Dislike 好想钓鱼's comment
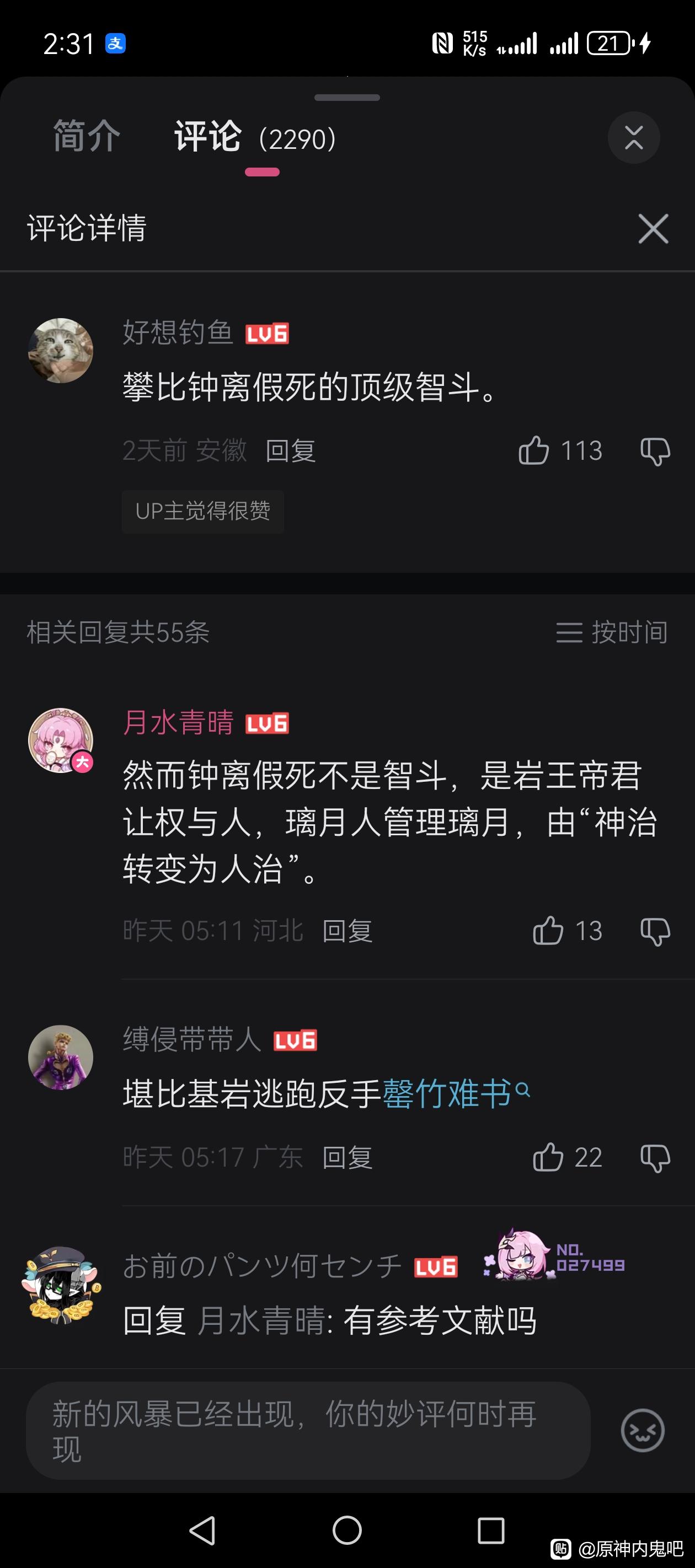The image size is (695, 1568). tap(655, 451)
